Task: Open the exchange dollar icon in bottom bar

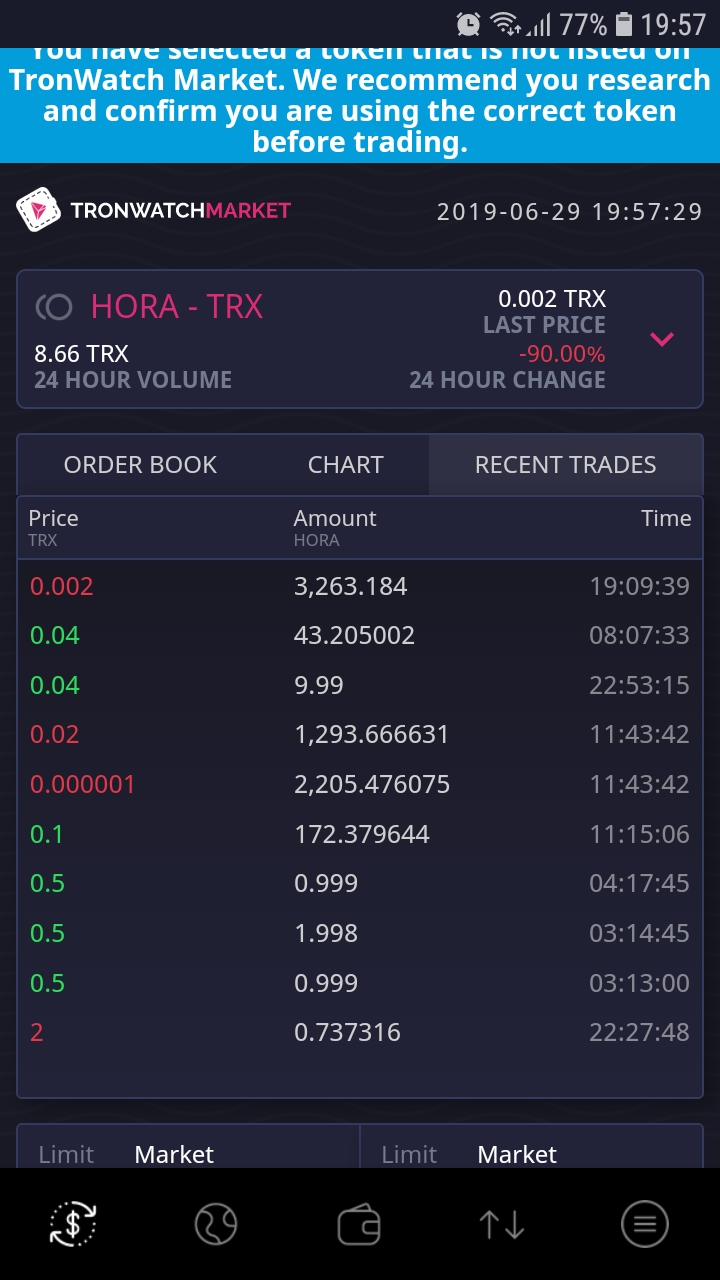Action: [73, 1224]
